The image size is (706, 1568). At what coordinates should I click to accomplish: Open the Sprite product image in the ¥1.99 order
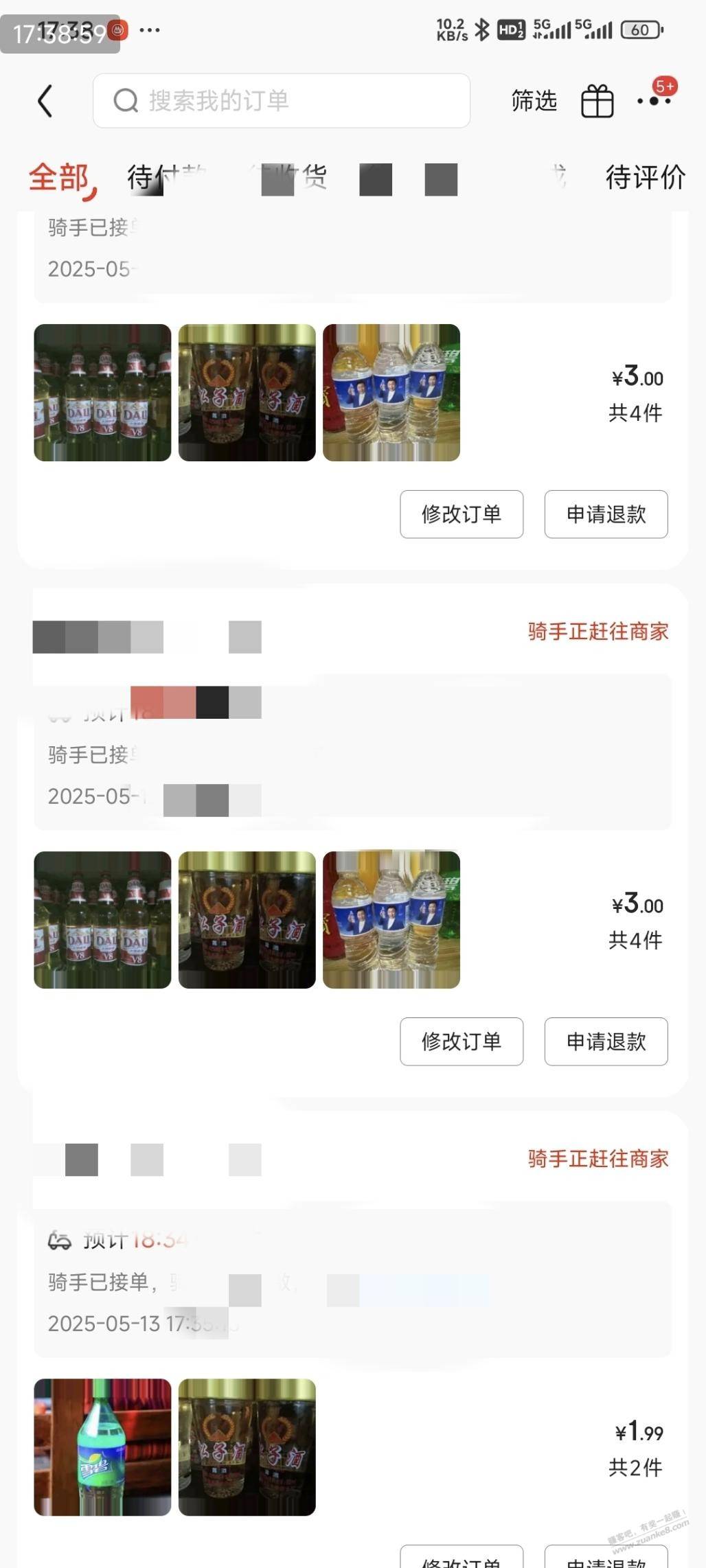[102, 1446]
